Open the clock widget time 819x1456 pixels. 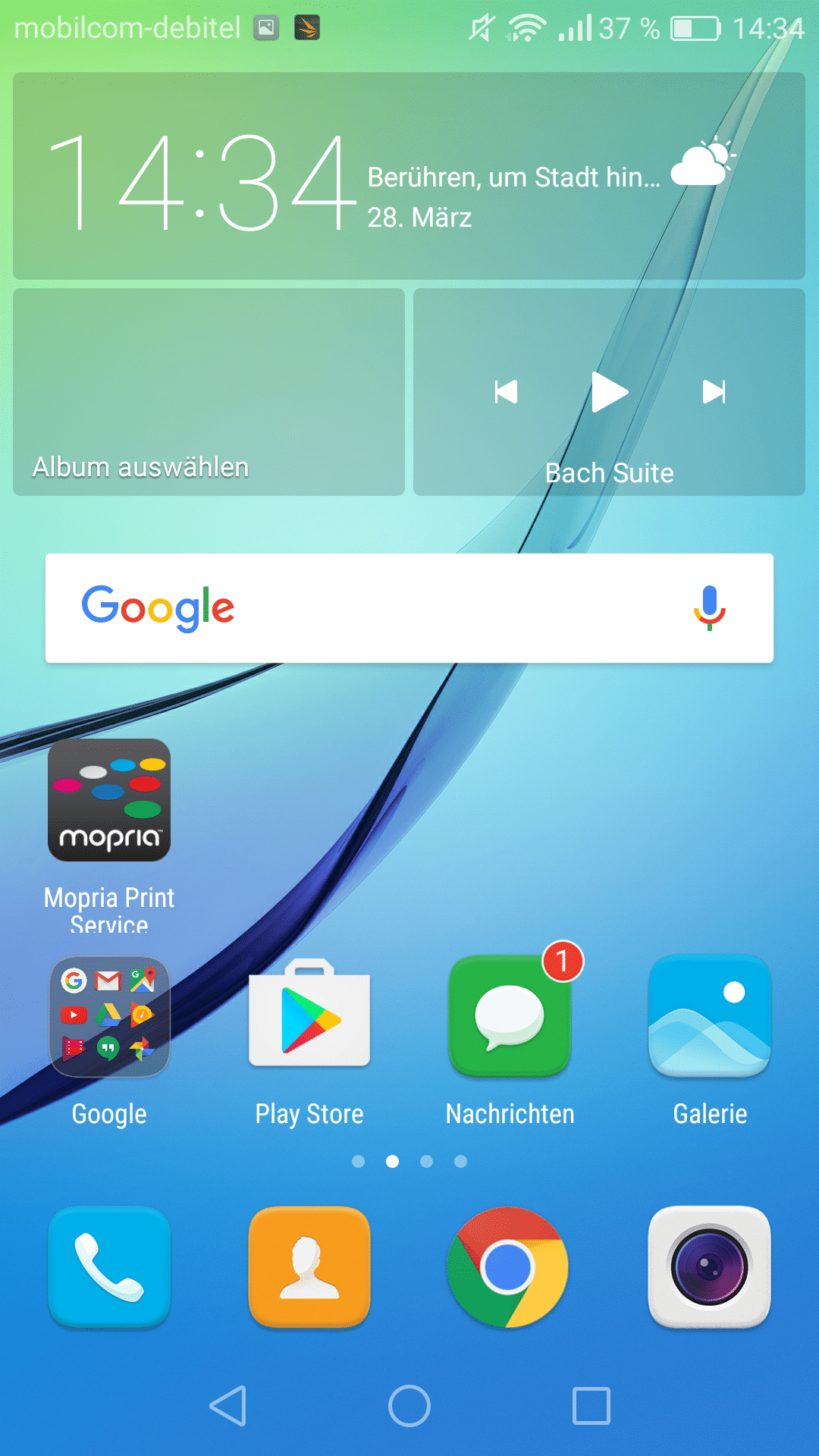coord(201,182)
